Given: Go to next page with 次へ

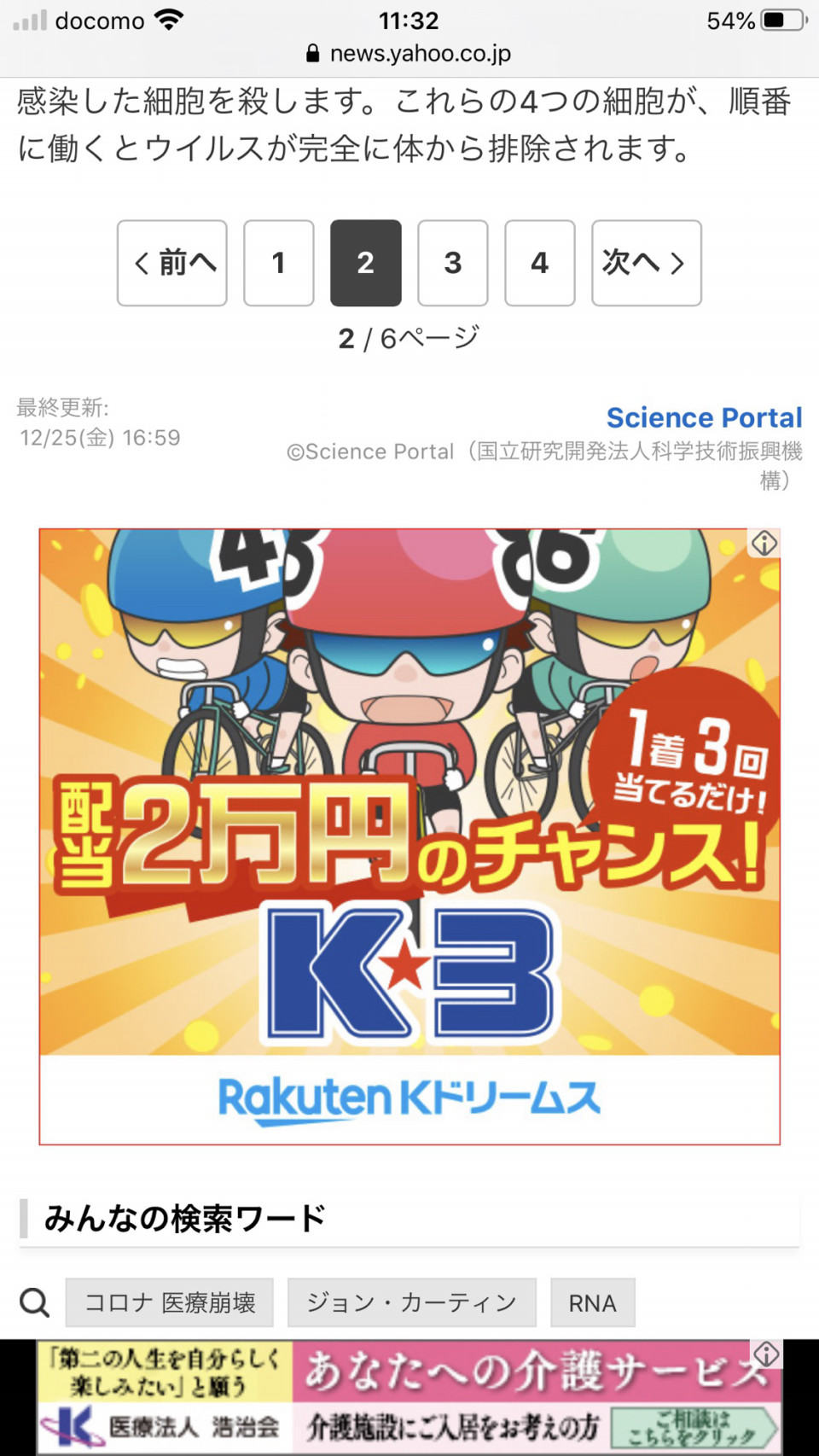Looking at the screenshot, I should coord(646,263).
